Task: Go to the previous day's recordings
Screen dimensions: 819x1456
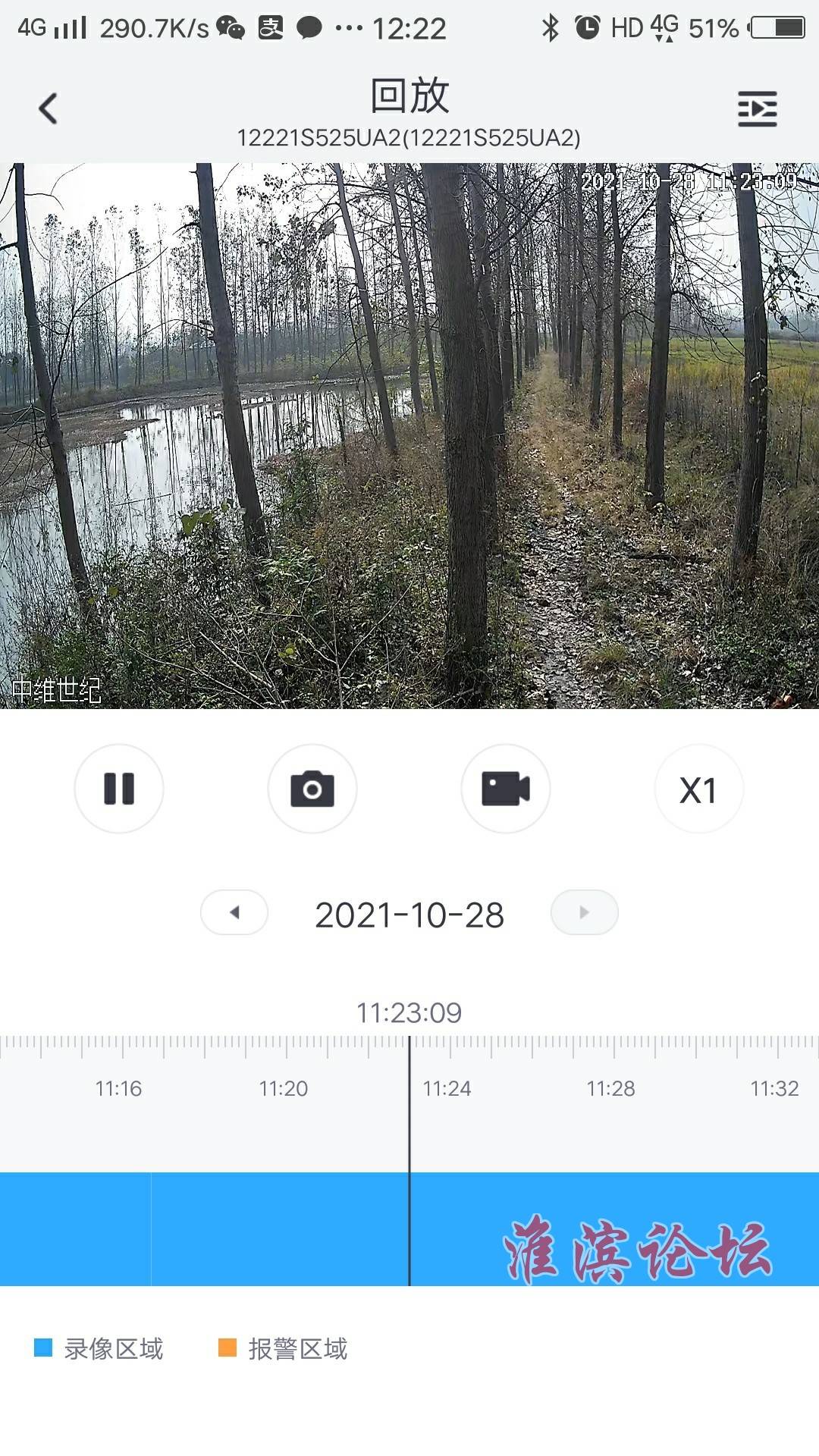Action: (234, 912)
